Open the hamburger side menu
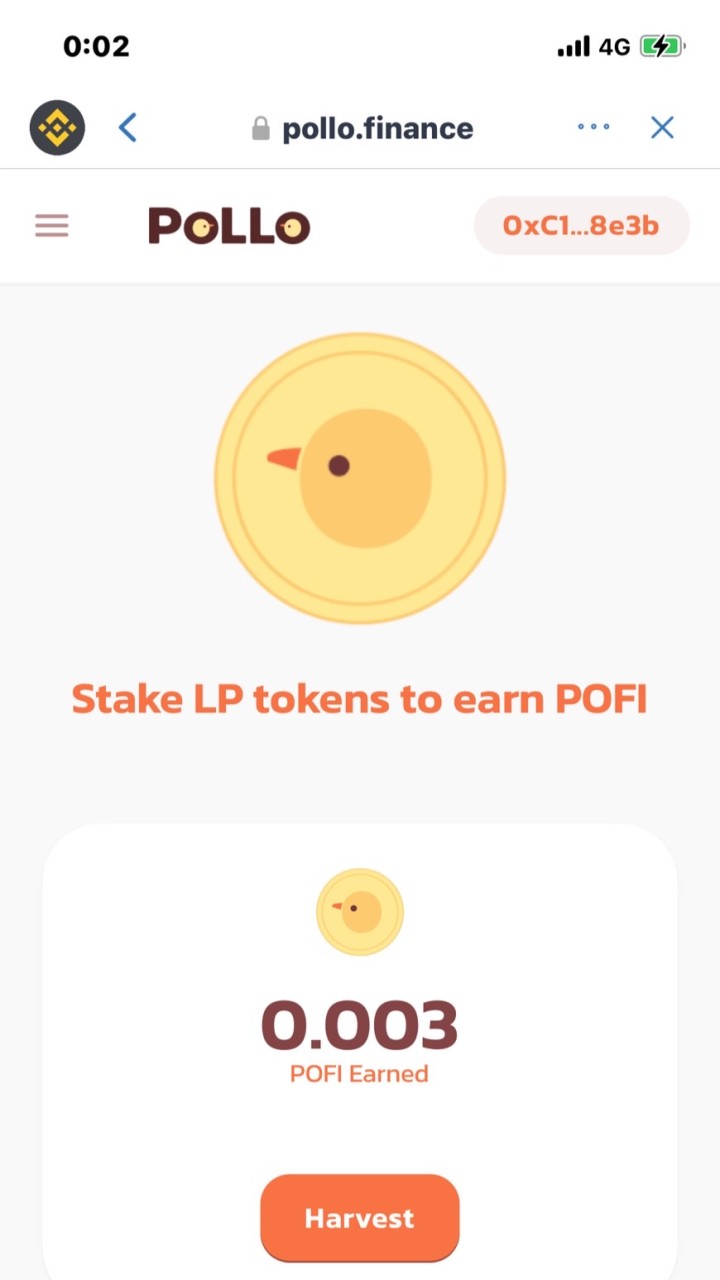This screenshot has height=1280, width=720. 52,225
